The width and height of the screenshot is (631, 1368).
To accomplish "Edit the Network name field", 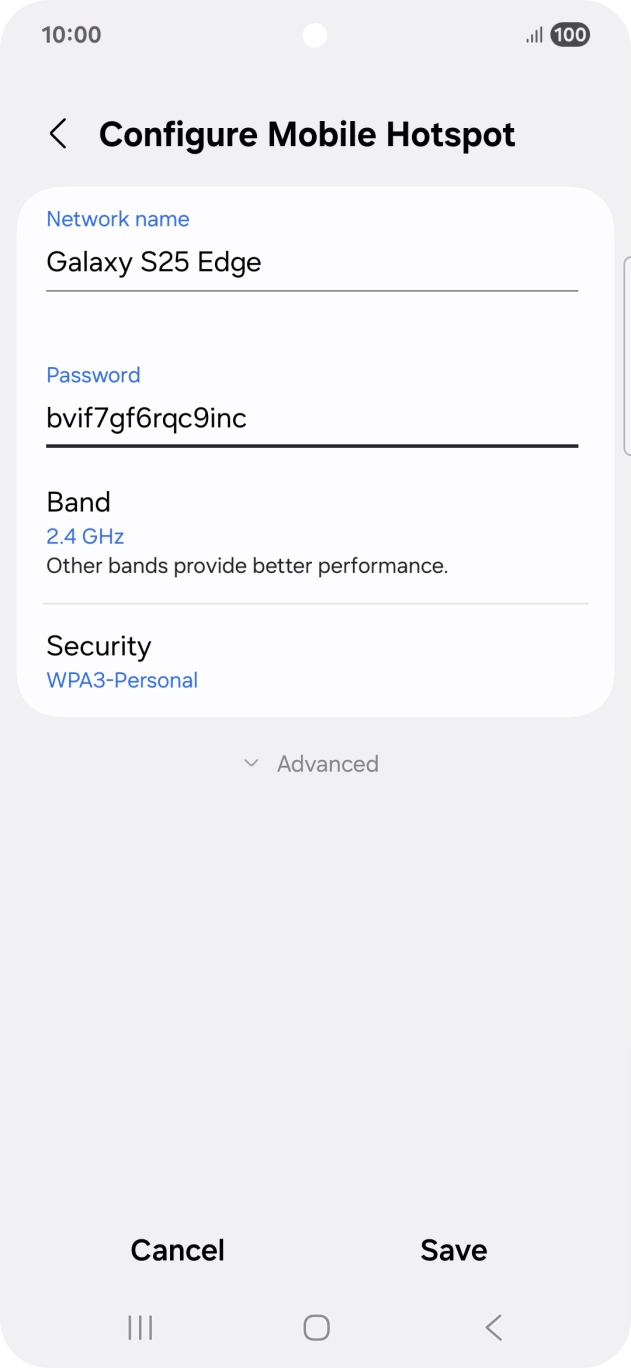I will 312,262.
